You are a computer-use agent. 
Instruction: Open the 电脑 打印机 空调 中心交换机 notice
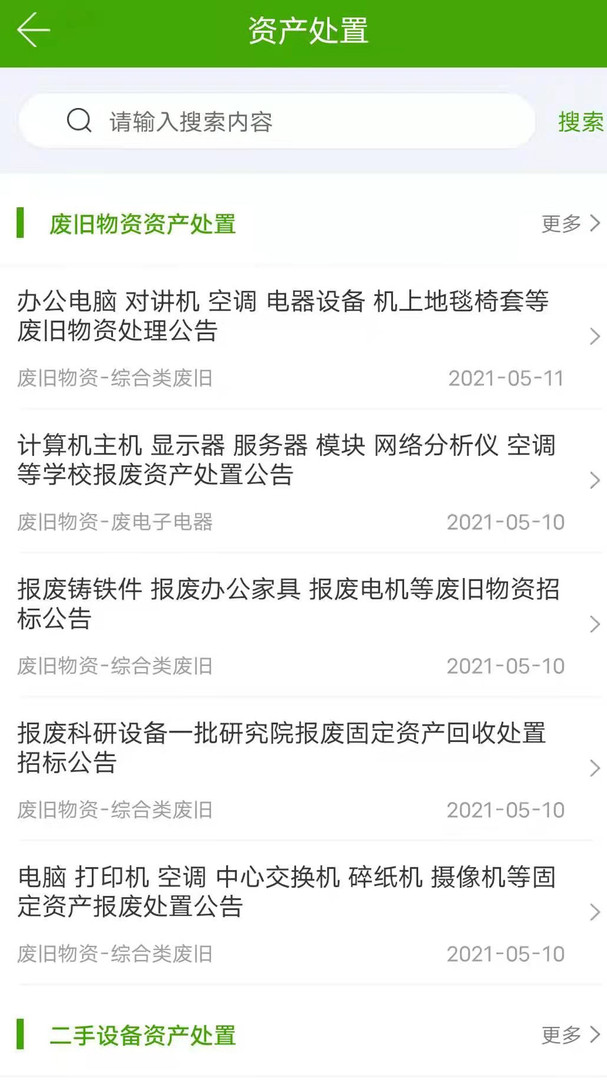point(303,913)
